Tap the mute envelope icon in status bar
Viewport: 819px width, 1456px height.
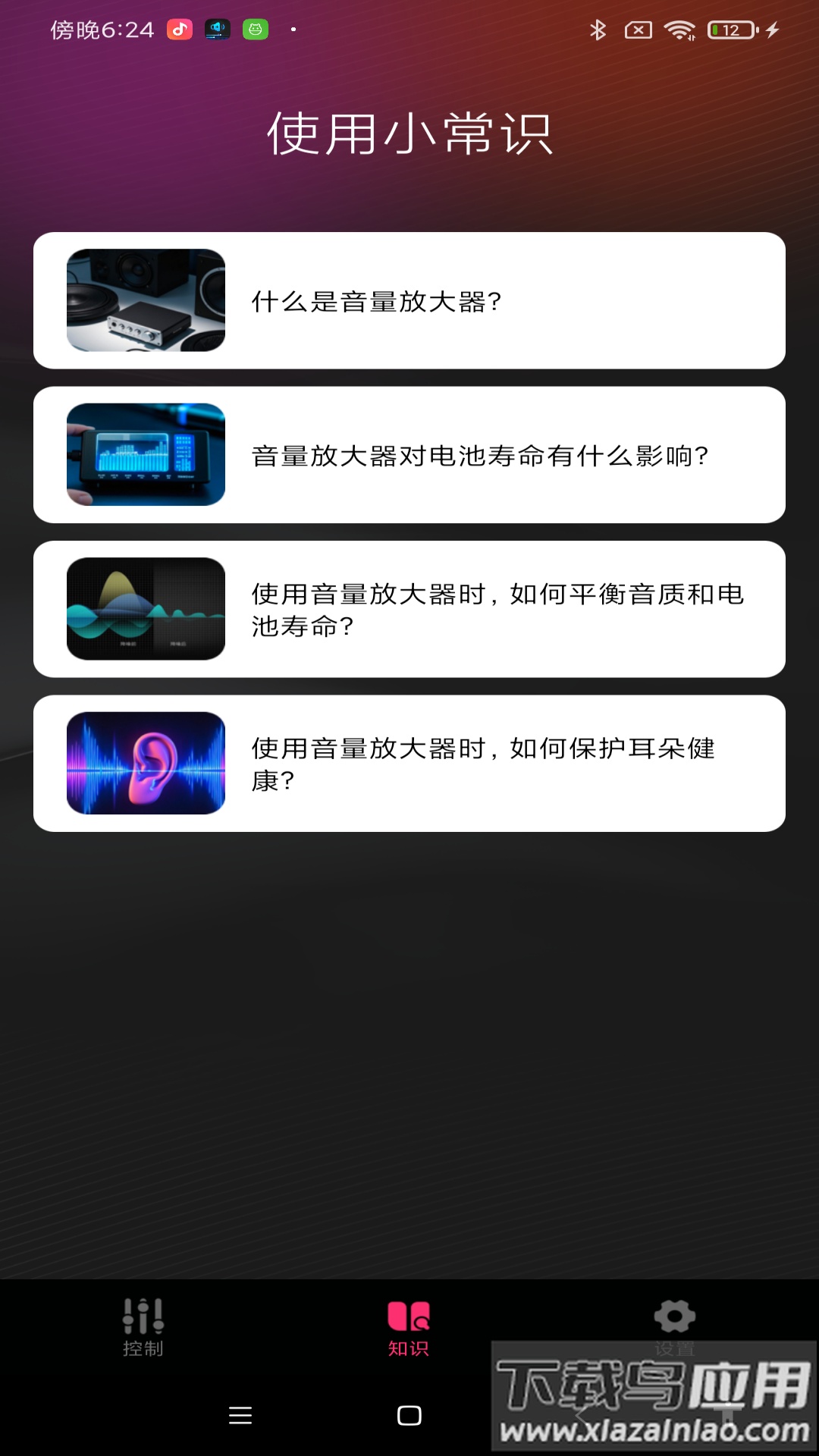click(639, 30)
